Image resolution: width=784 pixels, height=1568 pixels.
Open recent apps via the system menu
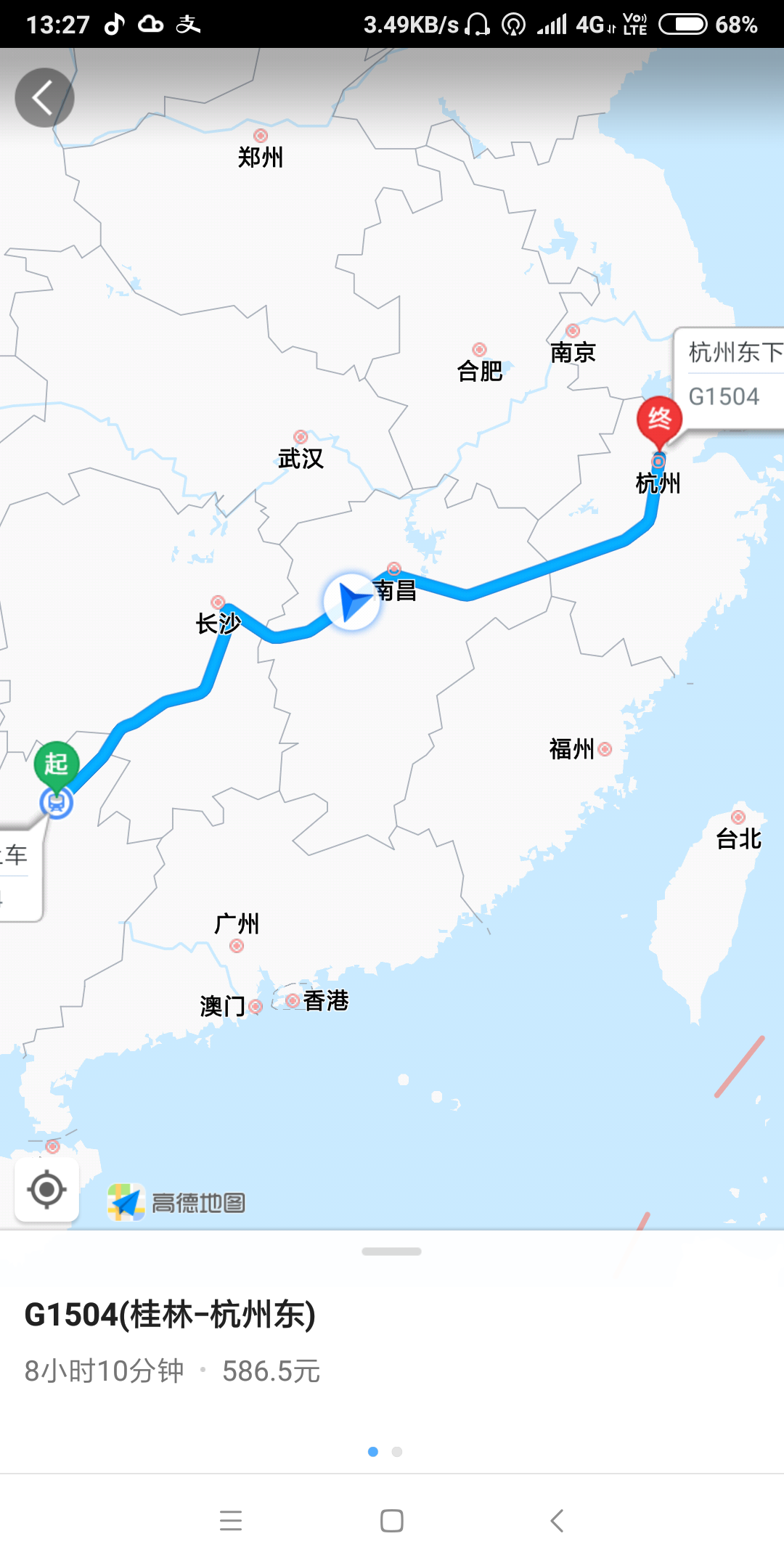point(231,1521)
